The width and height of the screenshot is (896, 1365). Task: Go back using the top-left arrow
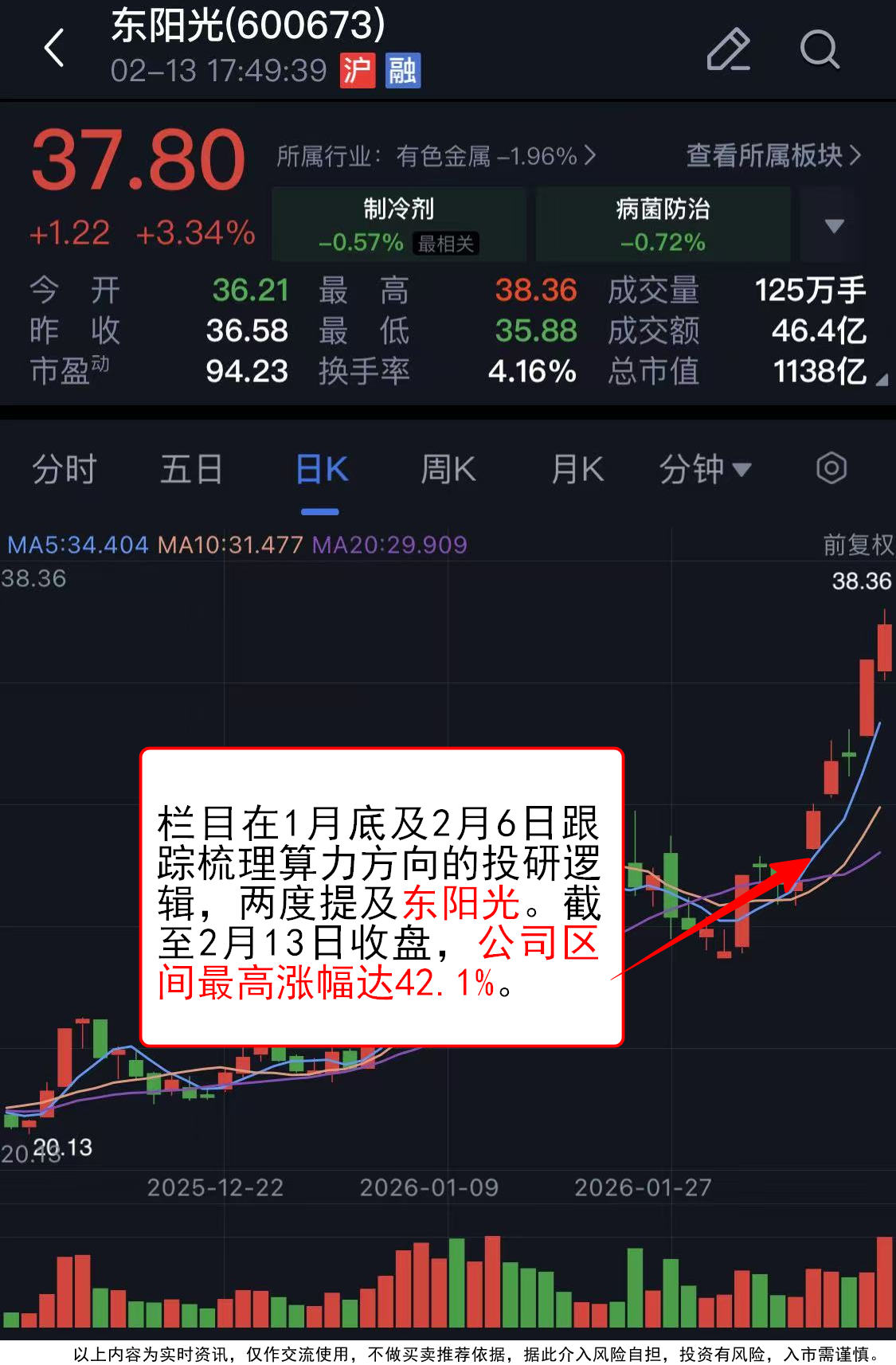coord(54,48)
